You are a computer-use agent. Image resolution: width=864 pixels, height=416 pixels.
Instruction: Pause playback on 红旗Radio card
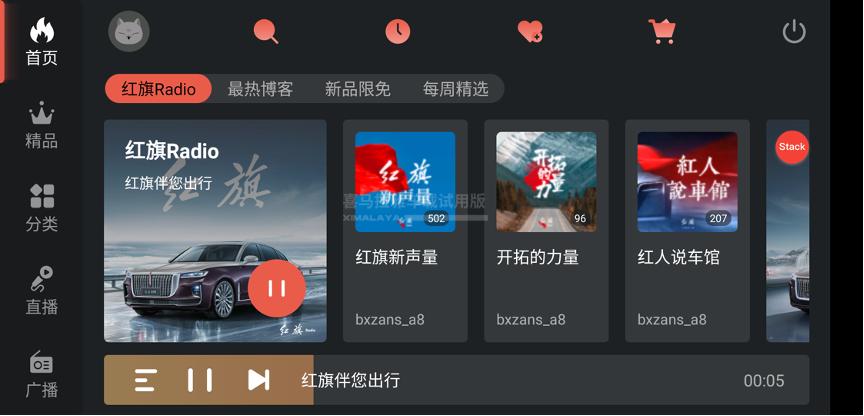point(277,289)
